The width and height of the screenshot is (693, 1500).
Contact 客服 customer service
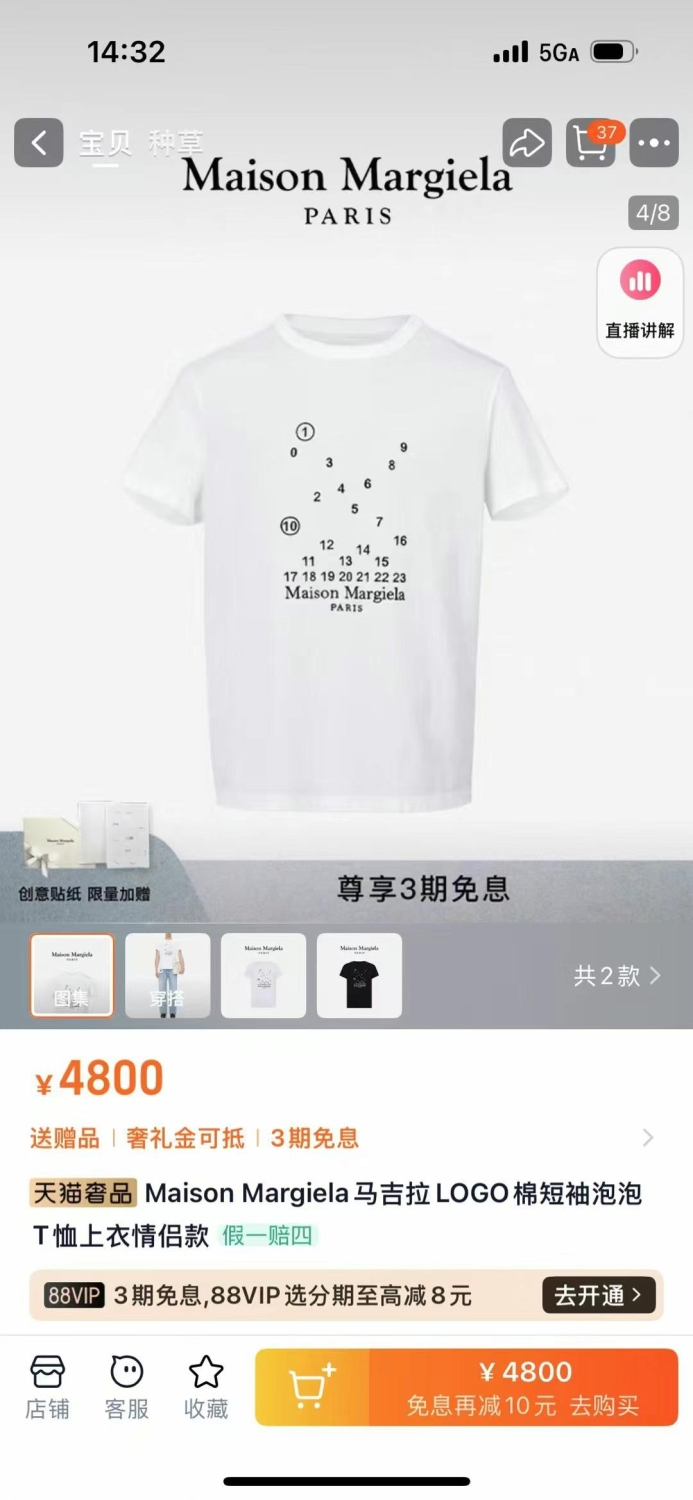click(x=127, y=1388)
